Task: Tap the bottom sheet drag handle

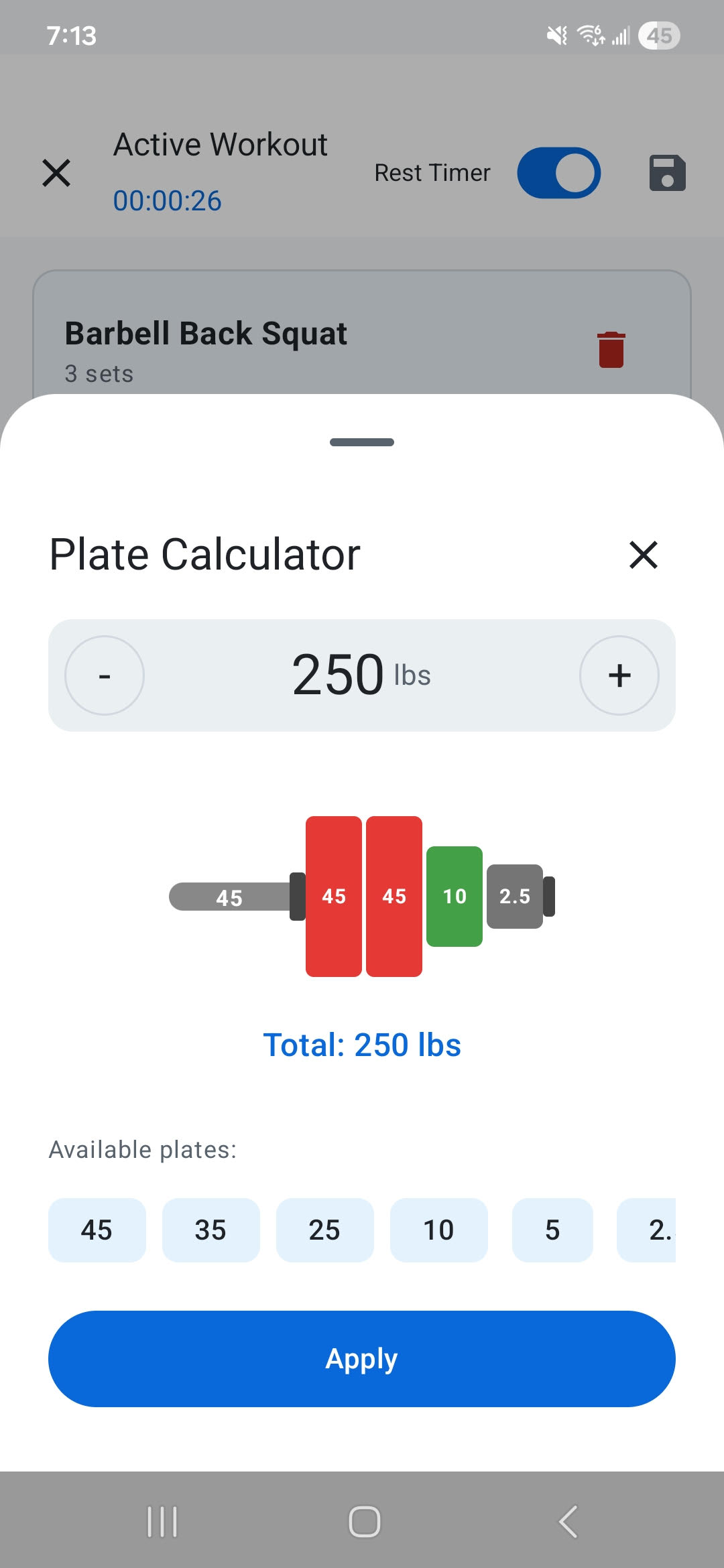Action: coord(361,442)
